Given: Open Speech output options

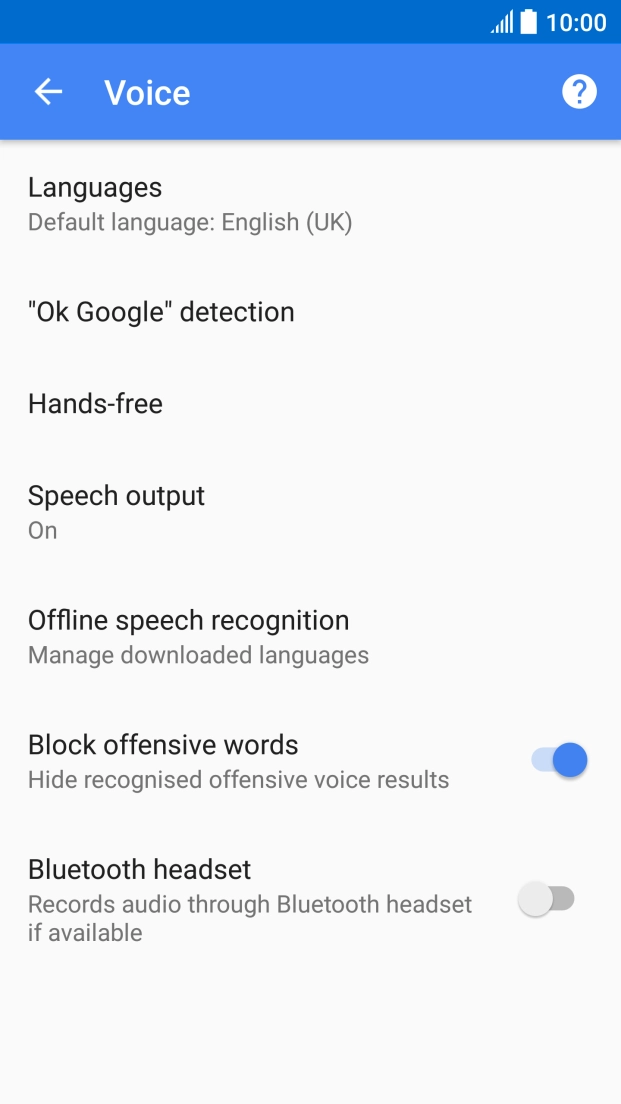Looking at the screenshot, I should click(x=310, y=512).
